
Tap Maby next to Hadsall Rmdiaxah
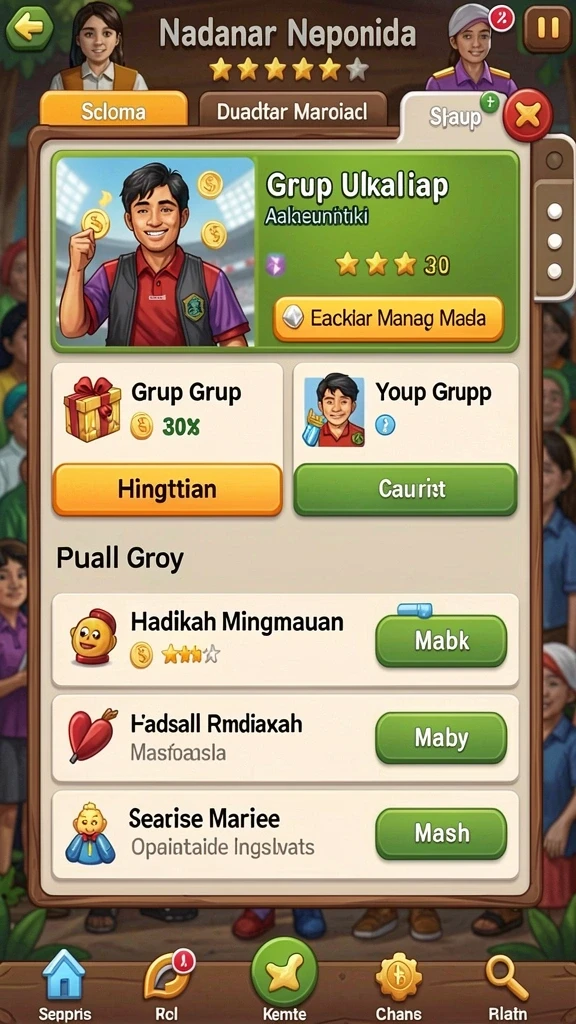[441, 738]
